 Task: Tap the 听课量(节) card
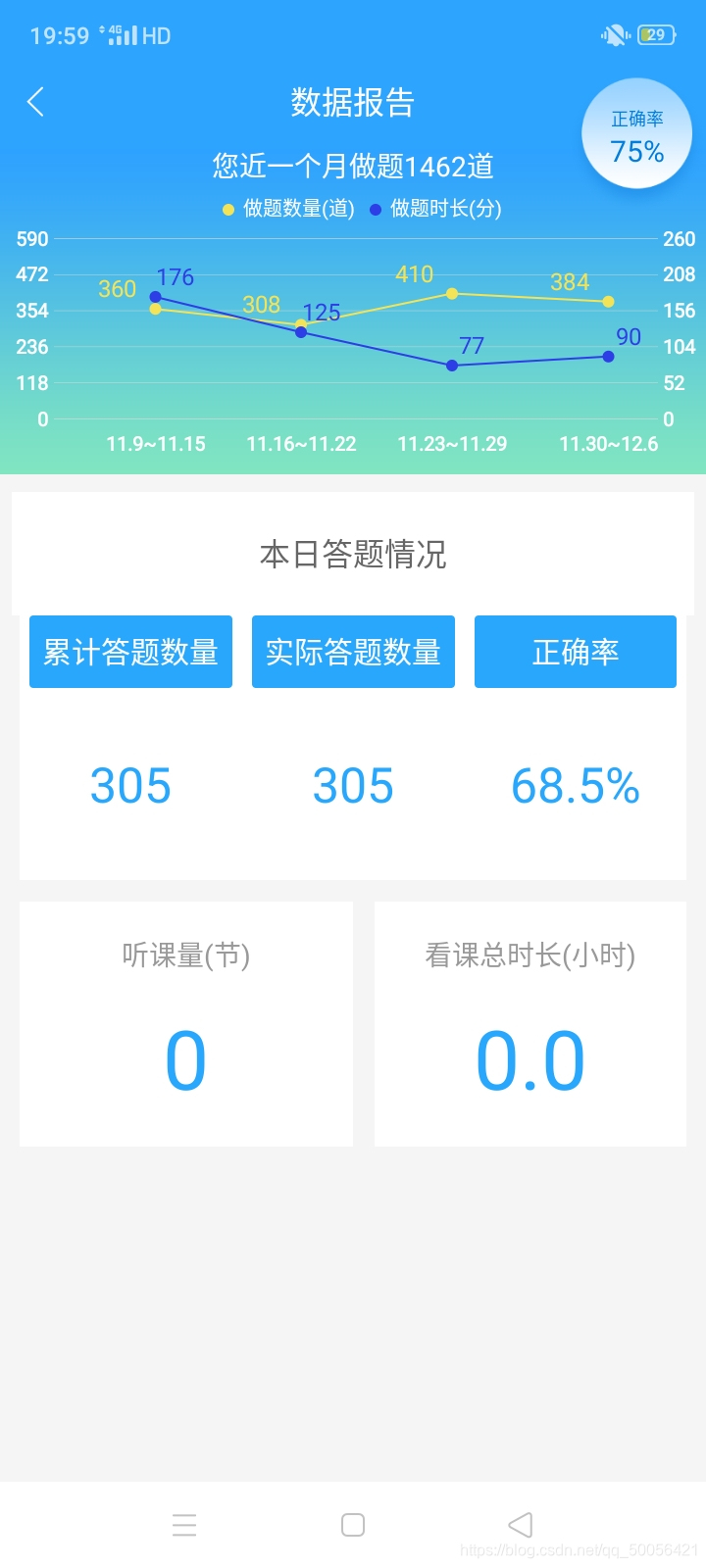[x=185, y=1024]
